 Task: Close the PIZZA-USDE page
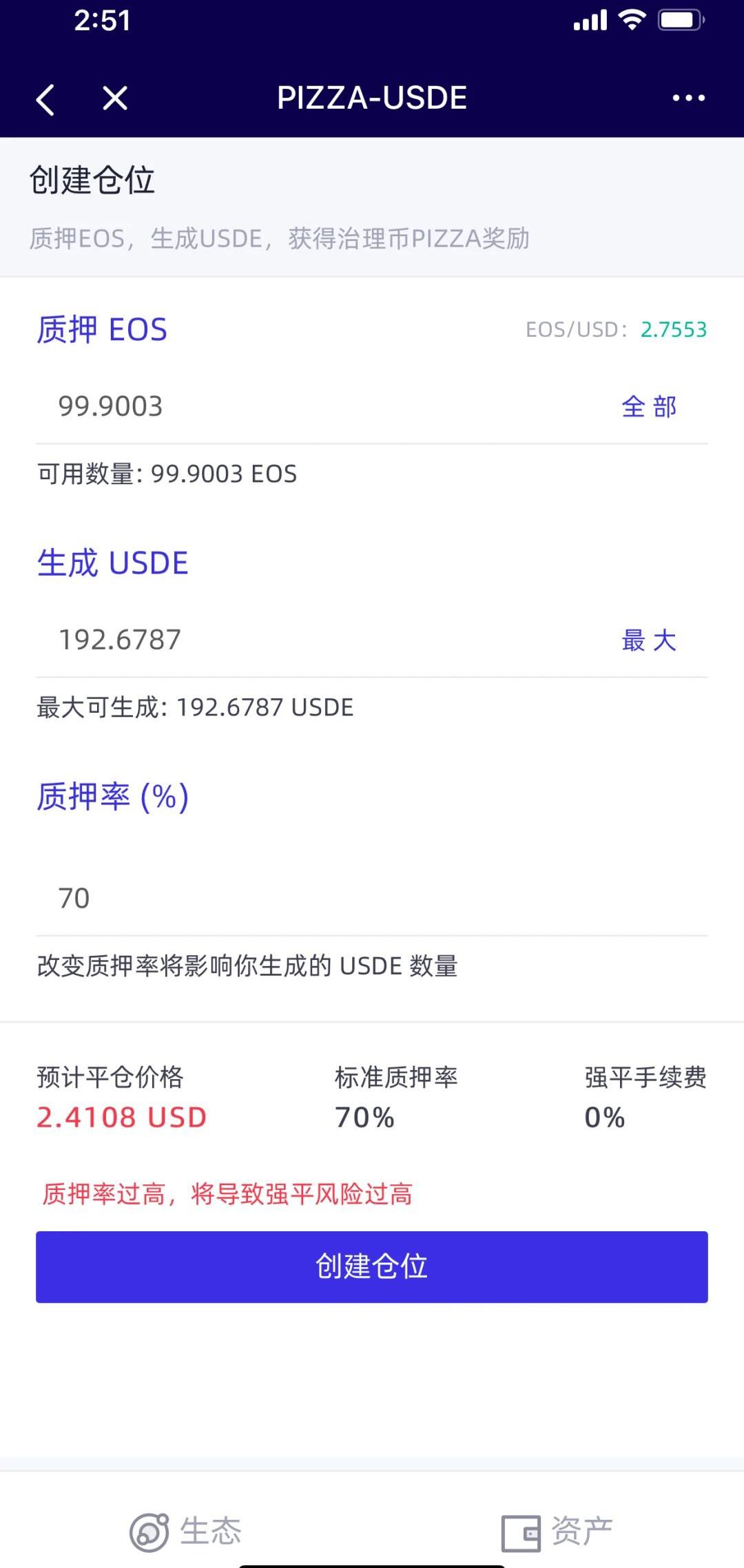point(115,98)
